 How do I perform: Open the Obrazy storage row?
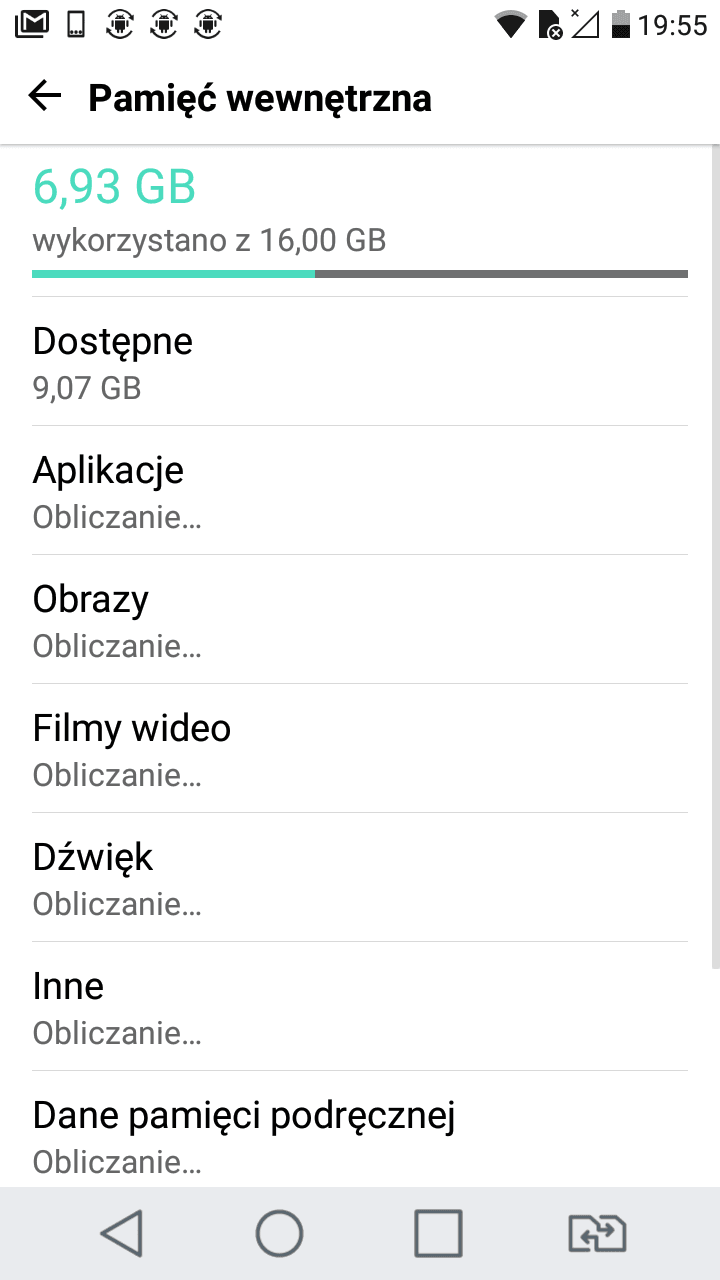360,620
